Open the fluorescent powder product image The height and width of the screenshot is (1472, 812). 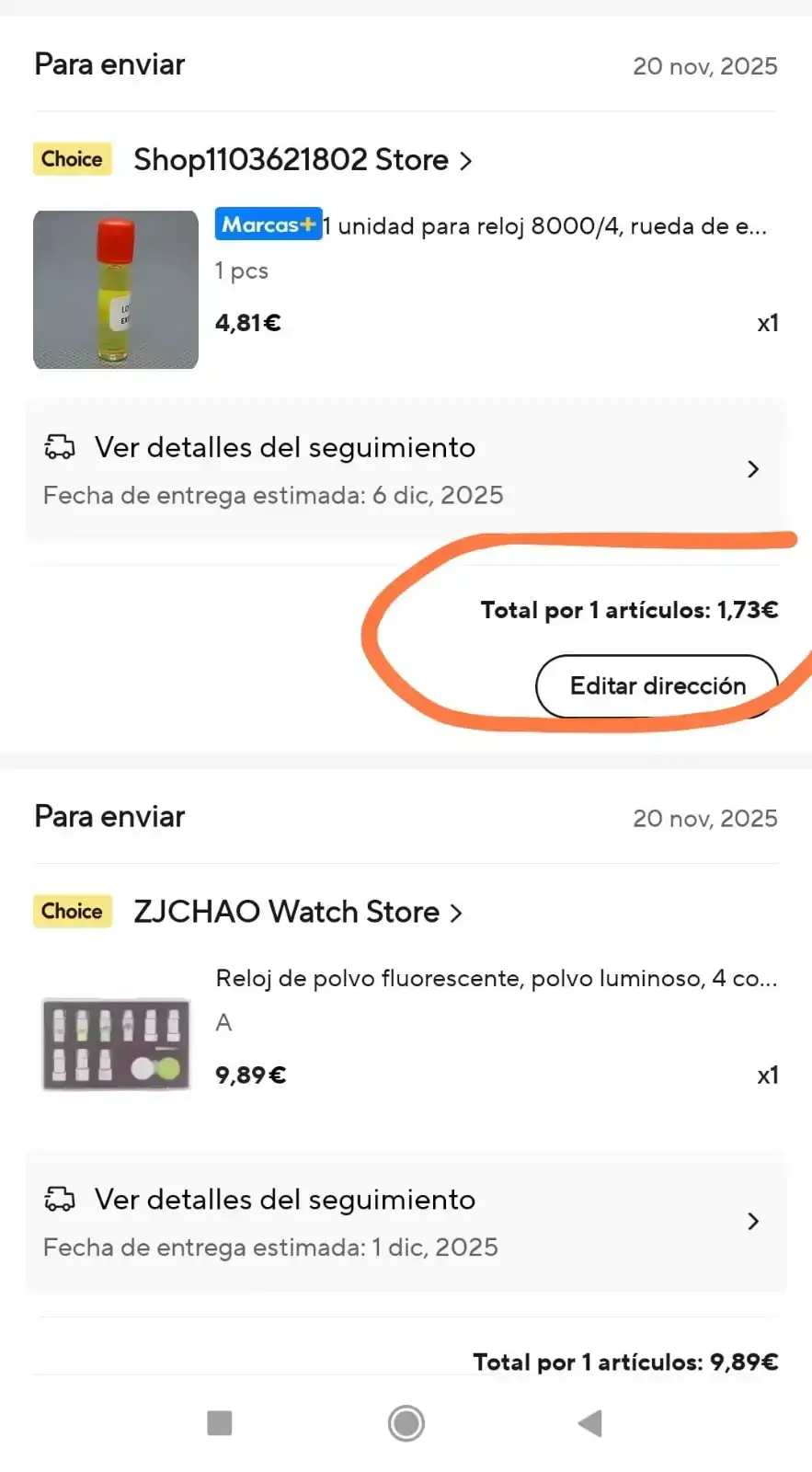(116, 1043)
